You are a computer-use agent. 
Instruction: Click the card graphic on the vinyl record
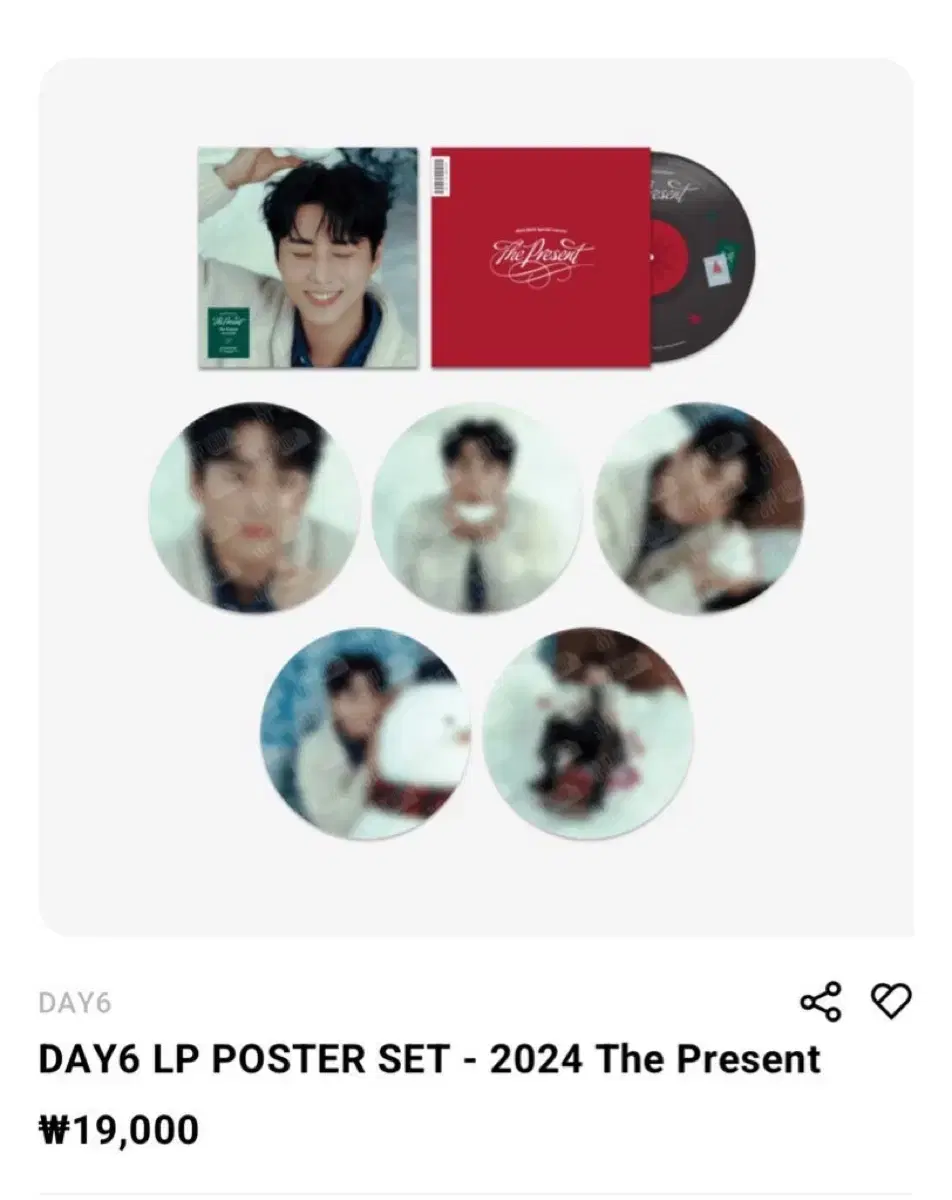[x=718, y=268]
